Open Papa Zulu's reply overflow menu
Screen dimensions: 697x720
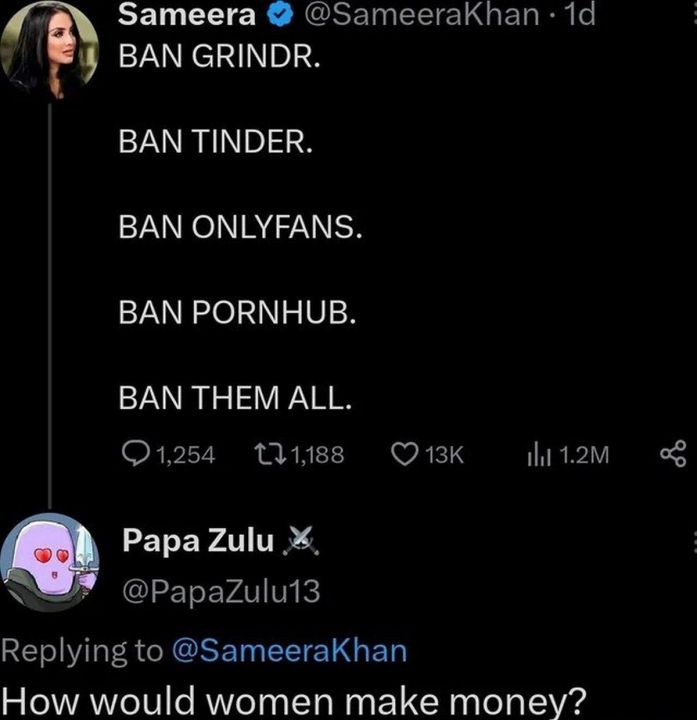(693, 543)
